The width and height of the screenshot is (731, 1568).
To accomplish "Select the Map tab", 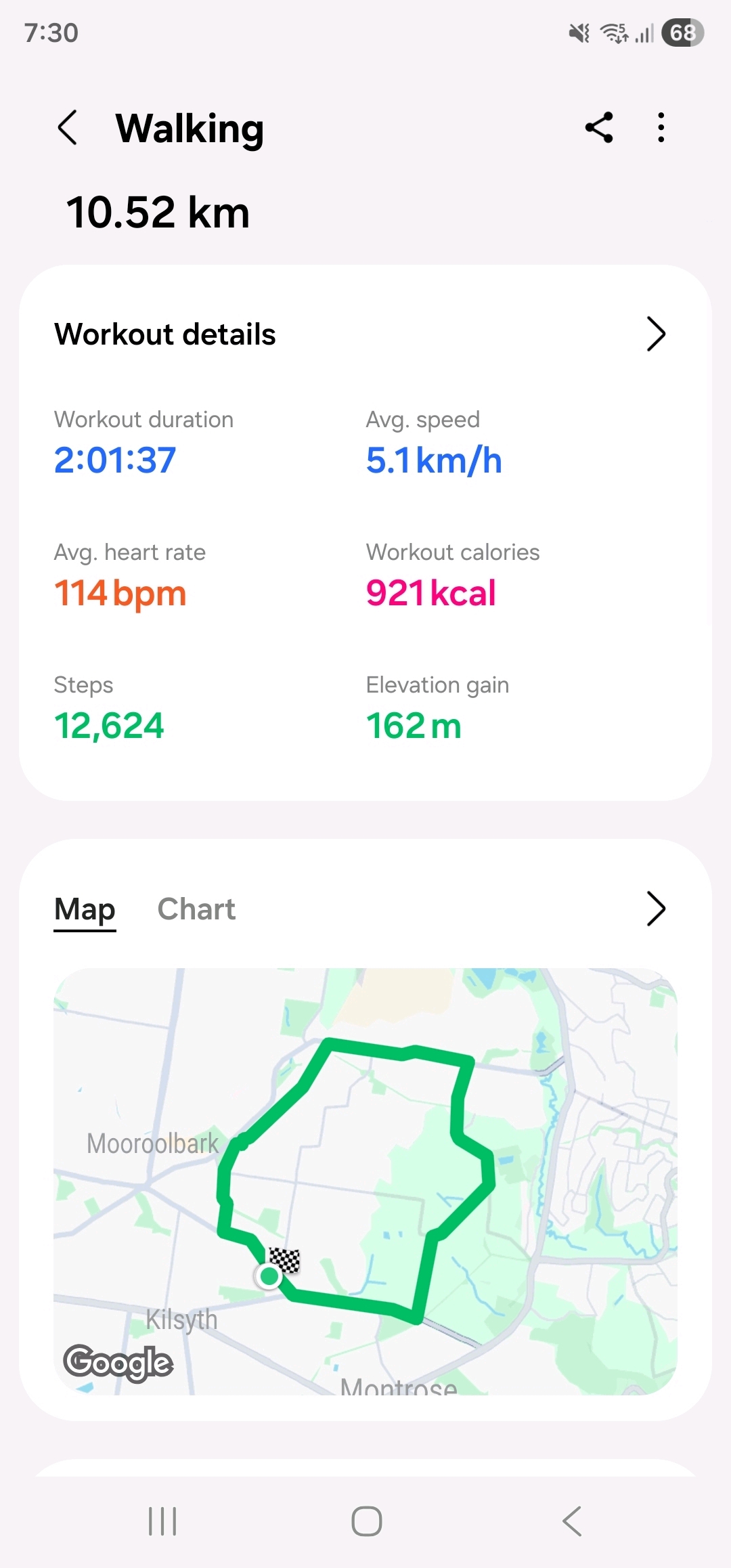I will point(85,909).
